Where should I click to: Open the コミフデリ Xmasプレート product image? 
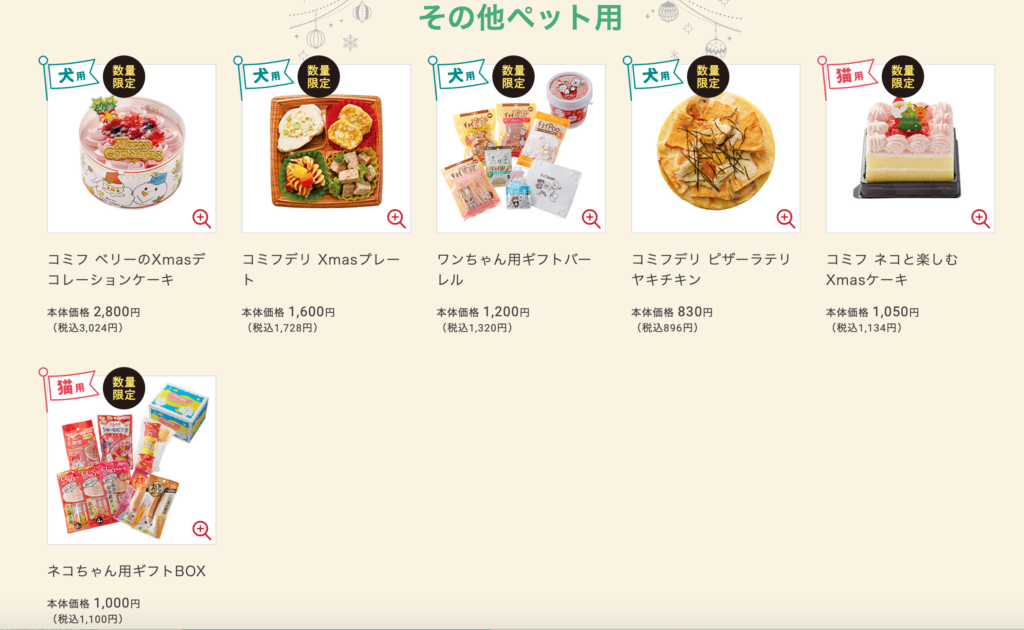pyautogui.click(x=326, y=150)
